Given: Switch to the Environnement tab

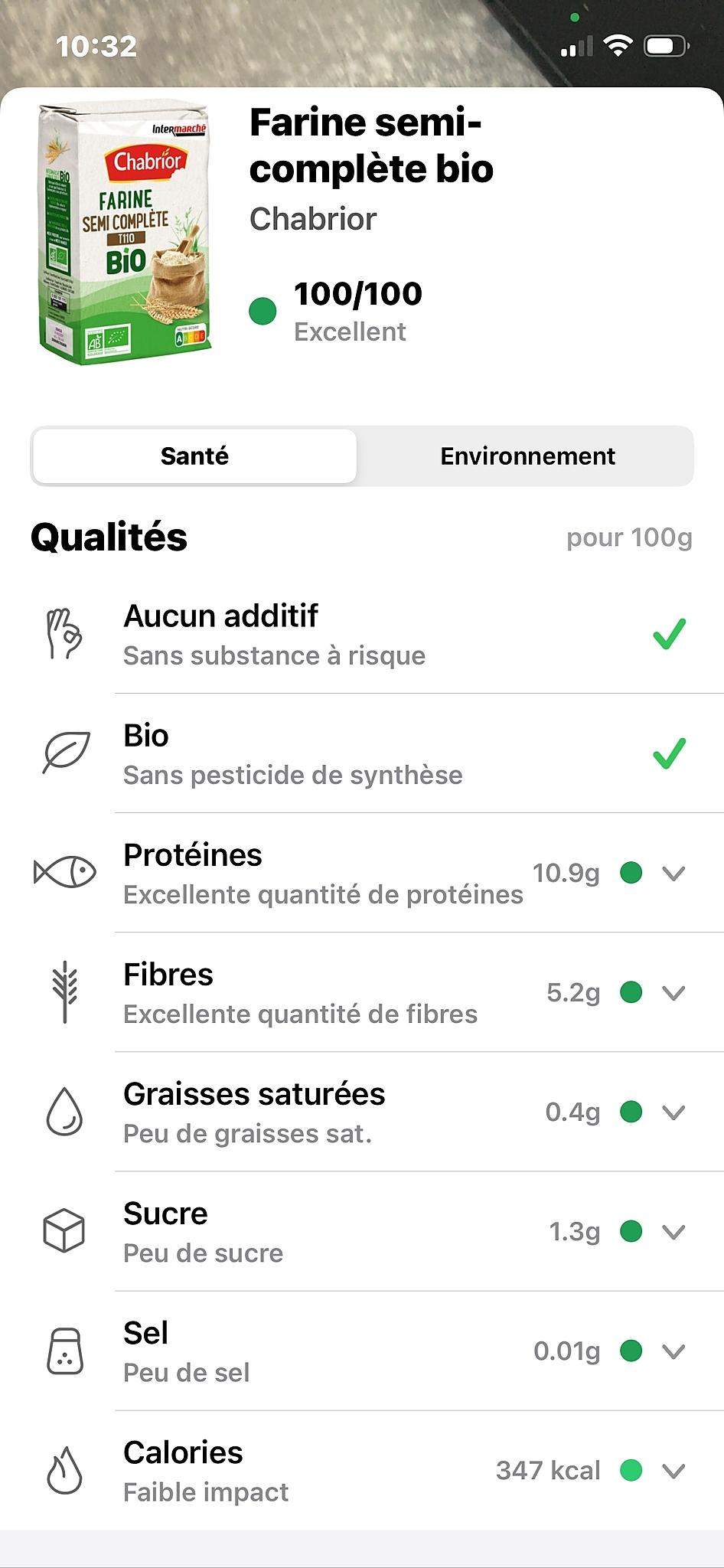Looking at the screenshot, I should pyautogui.click(x=527, y=456).
